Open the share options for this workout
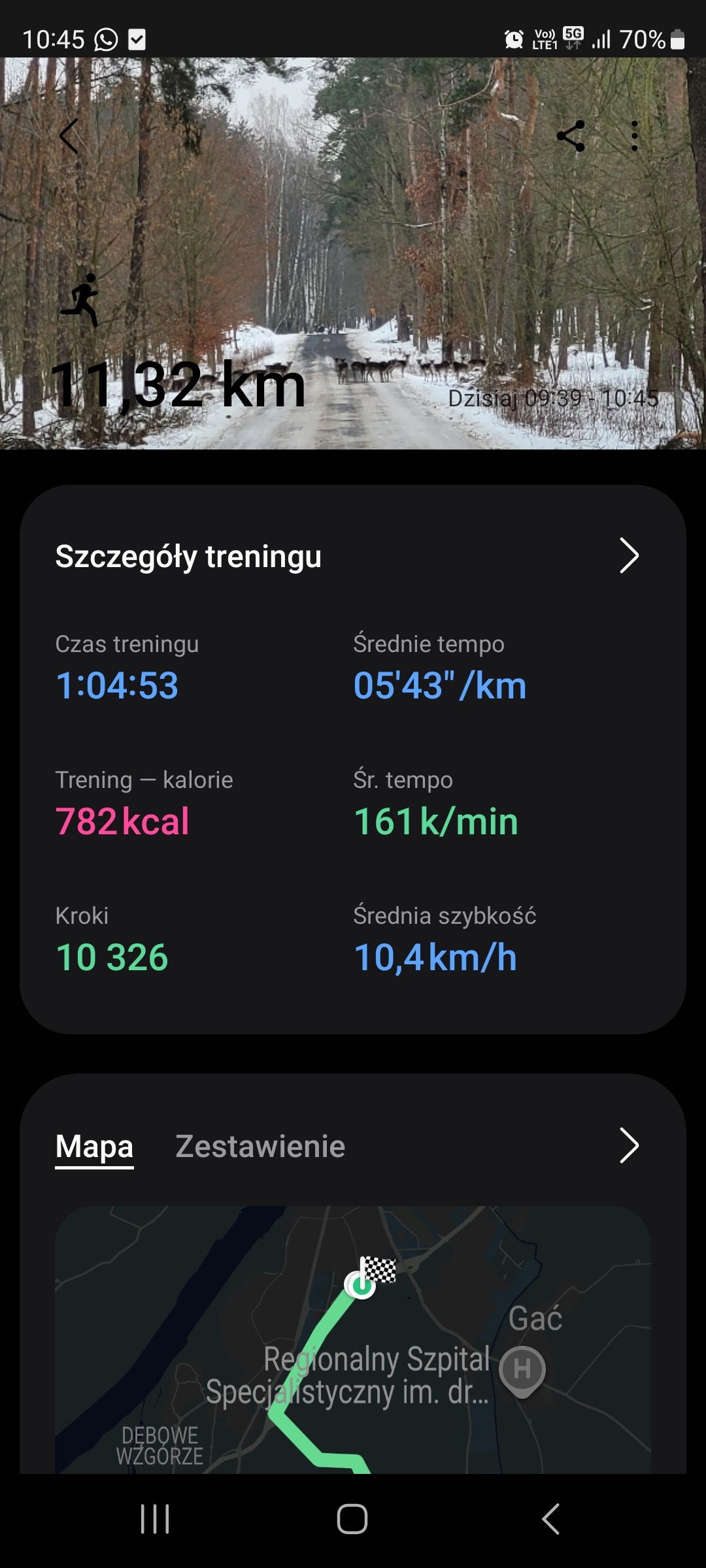 tap(570, 137)
